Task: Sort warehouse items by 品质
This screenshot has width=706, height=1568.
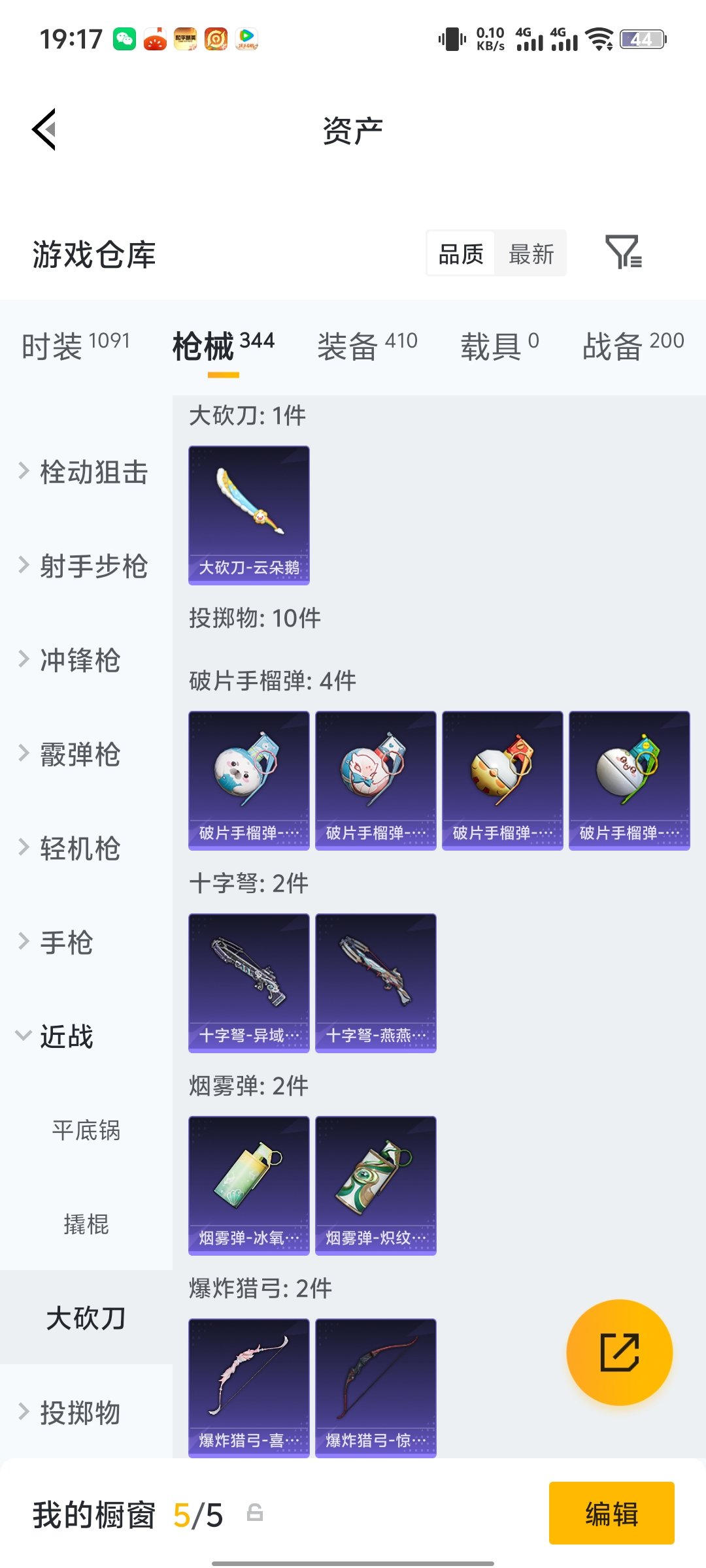Action: point(461,253)
